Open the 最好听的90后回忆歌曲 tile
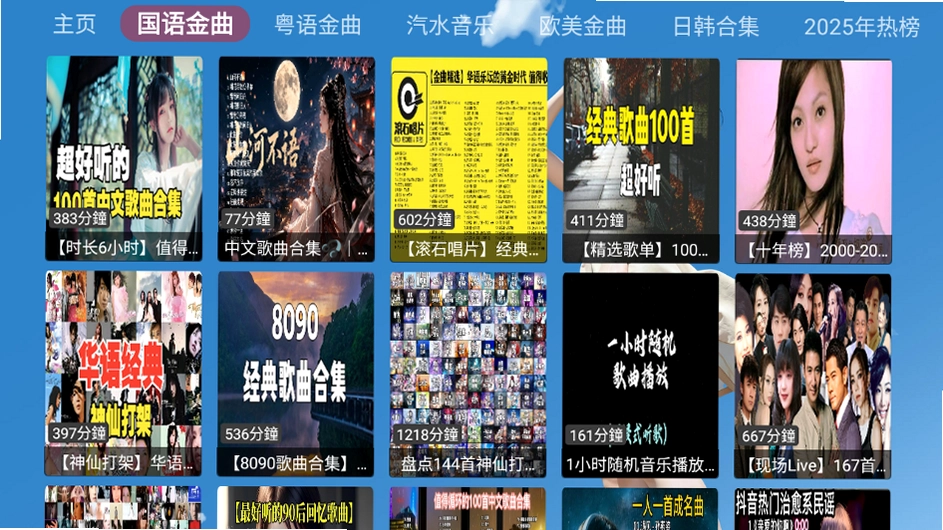Viewport: 943px width, 530px height. [x=295, y=508]
